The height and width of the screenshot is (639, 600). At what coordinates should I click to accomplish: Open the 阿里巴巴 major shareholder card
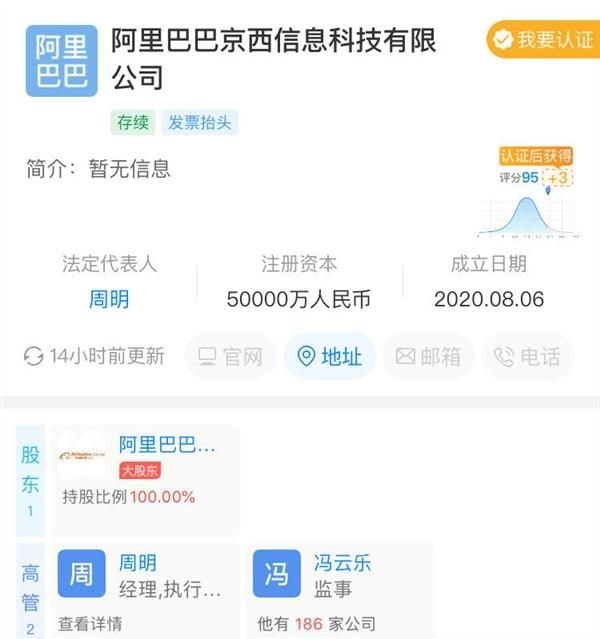148,480
